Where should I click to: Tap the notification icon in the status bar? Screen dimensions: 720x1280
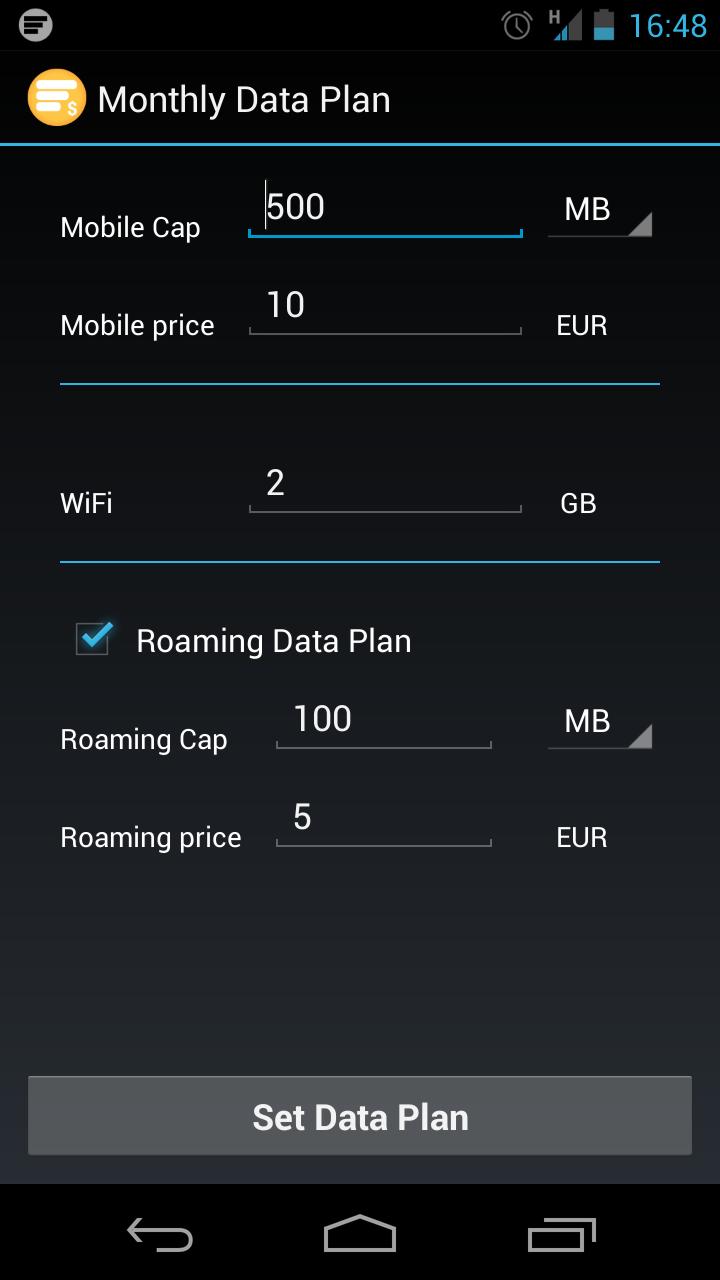(35, 24)
